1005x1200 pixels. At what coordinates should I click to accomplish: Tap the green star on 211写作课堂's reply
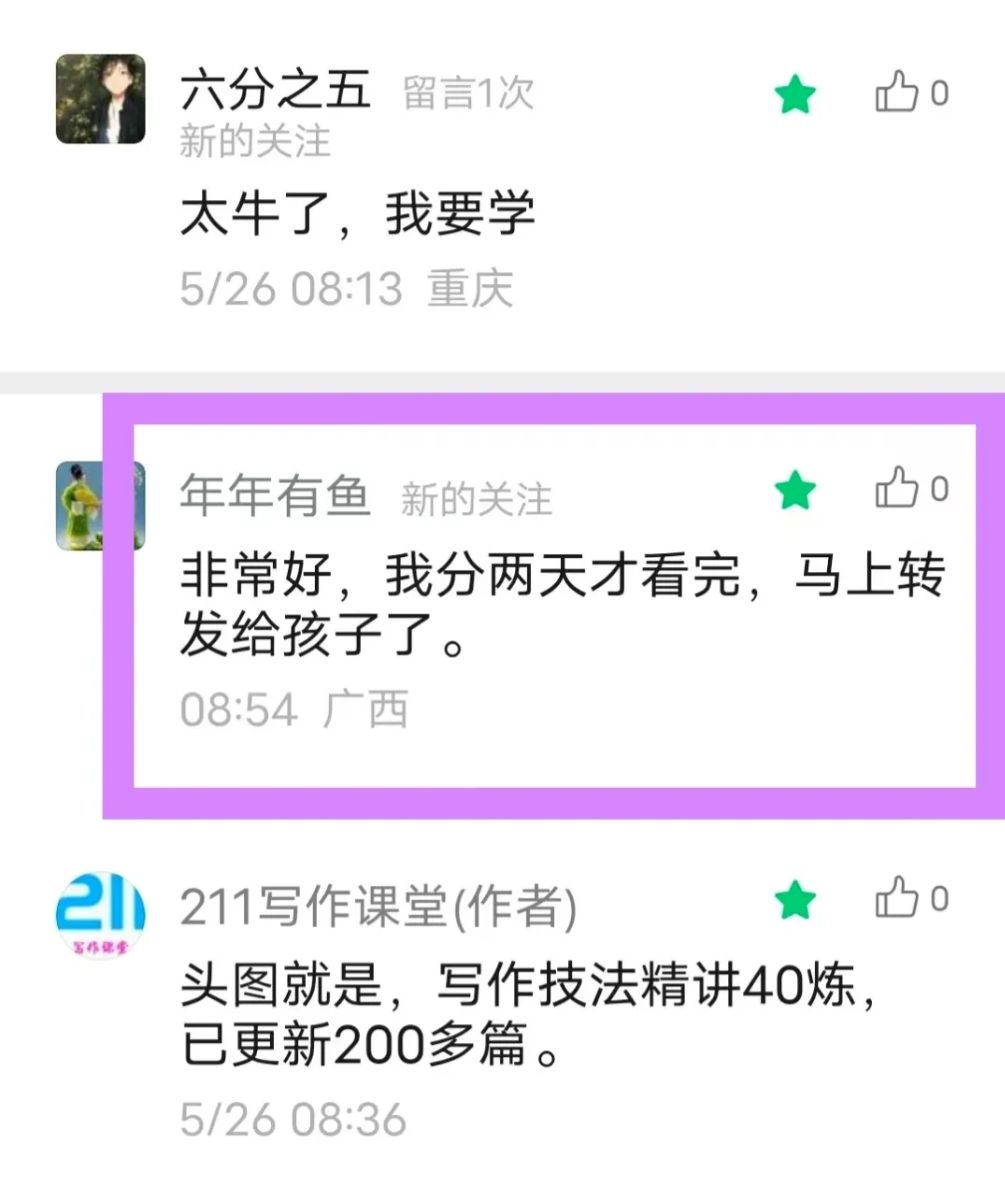(796, 901)
